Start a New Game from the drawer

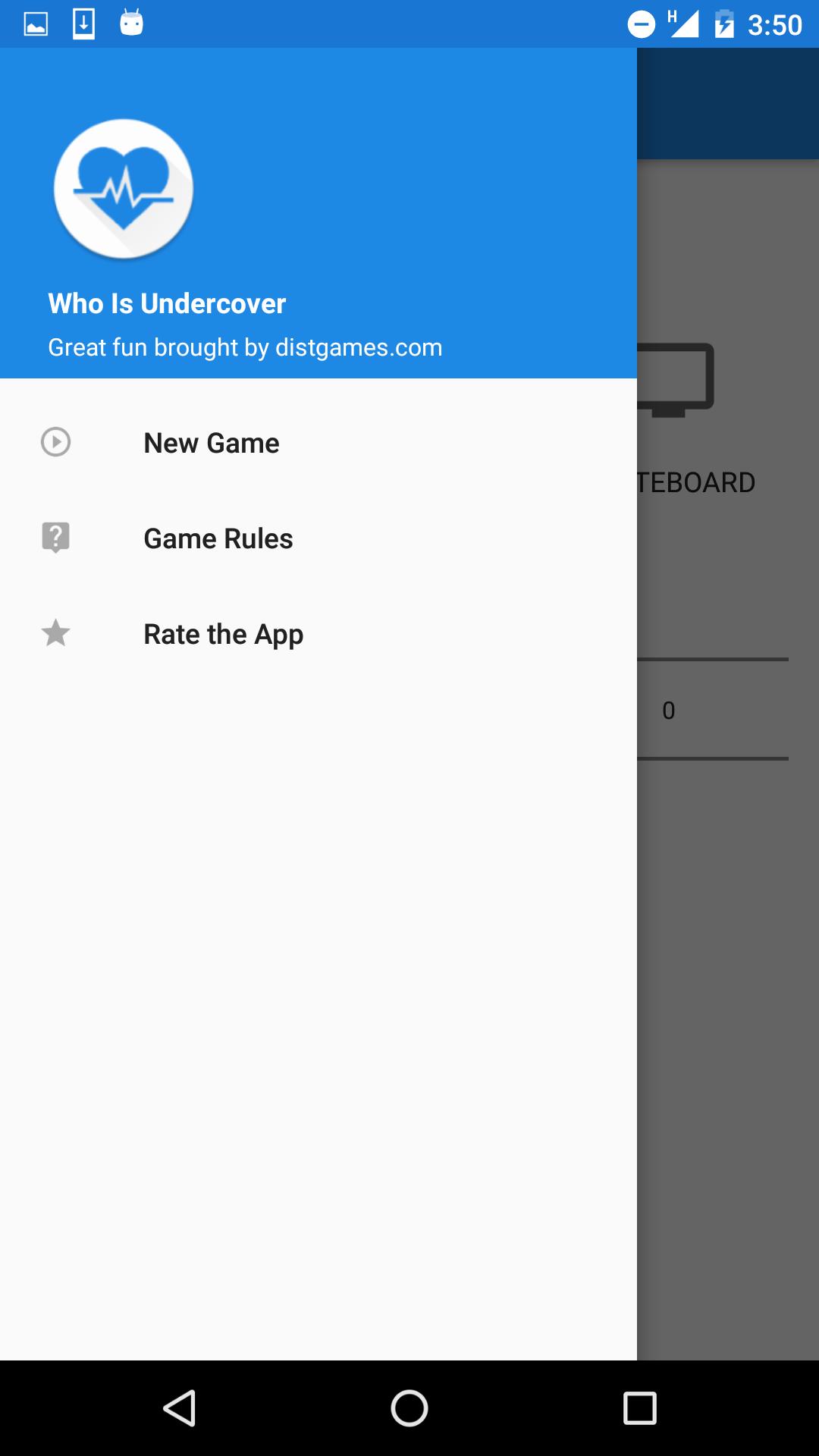click(212, 443)
